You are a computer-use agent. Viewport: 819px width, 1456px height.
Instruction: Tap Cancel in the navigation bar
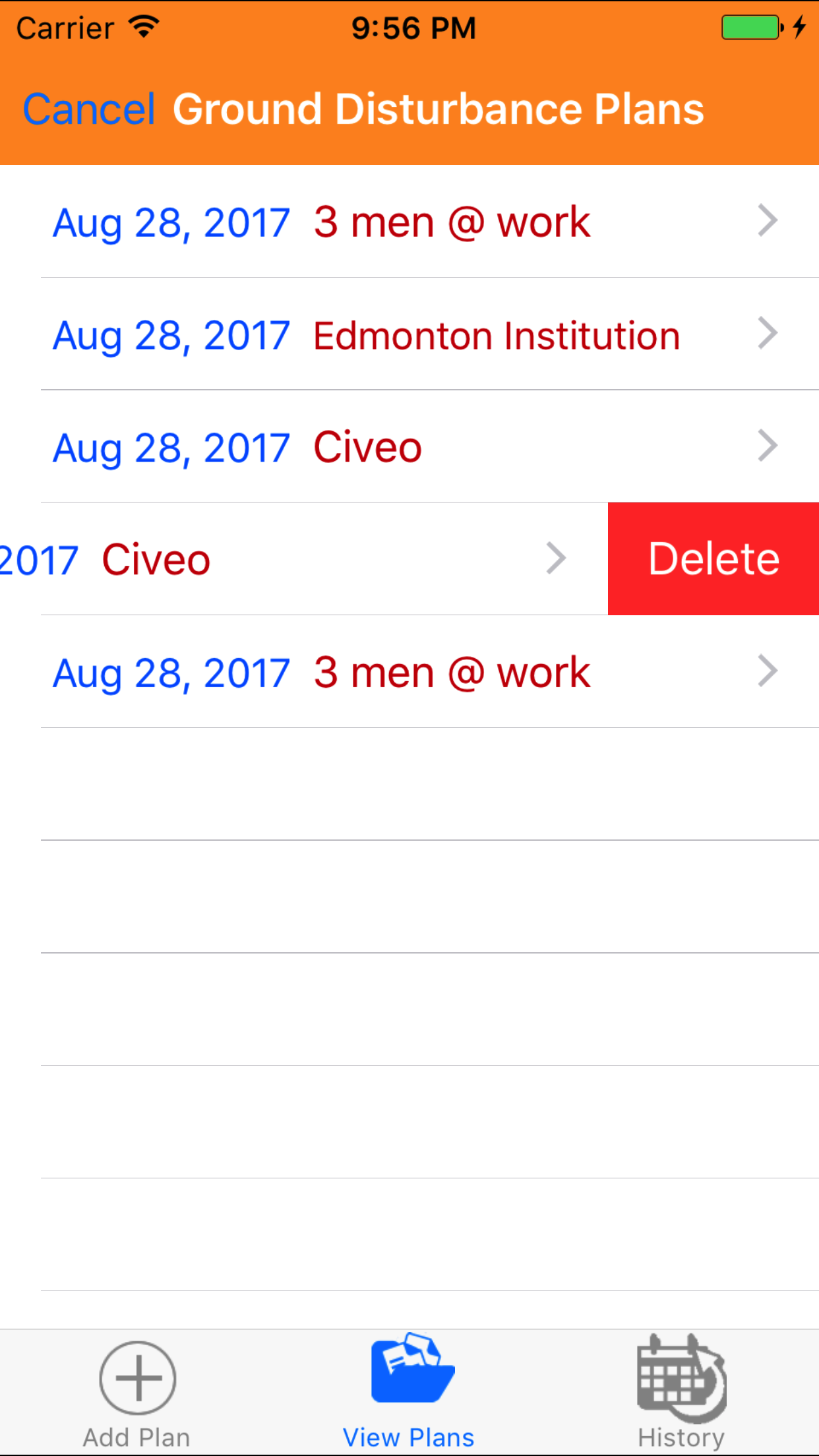(x=88, y=109)
